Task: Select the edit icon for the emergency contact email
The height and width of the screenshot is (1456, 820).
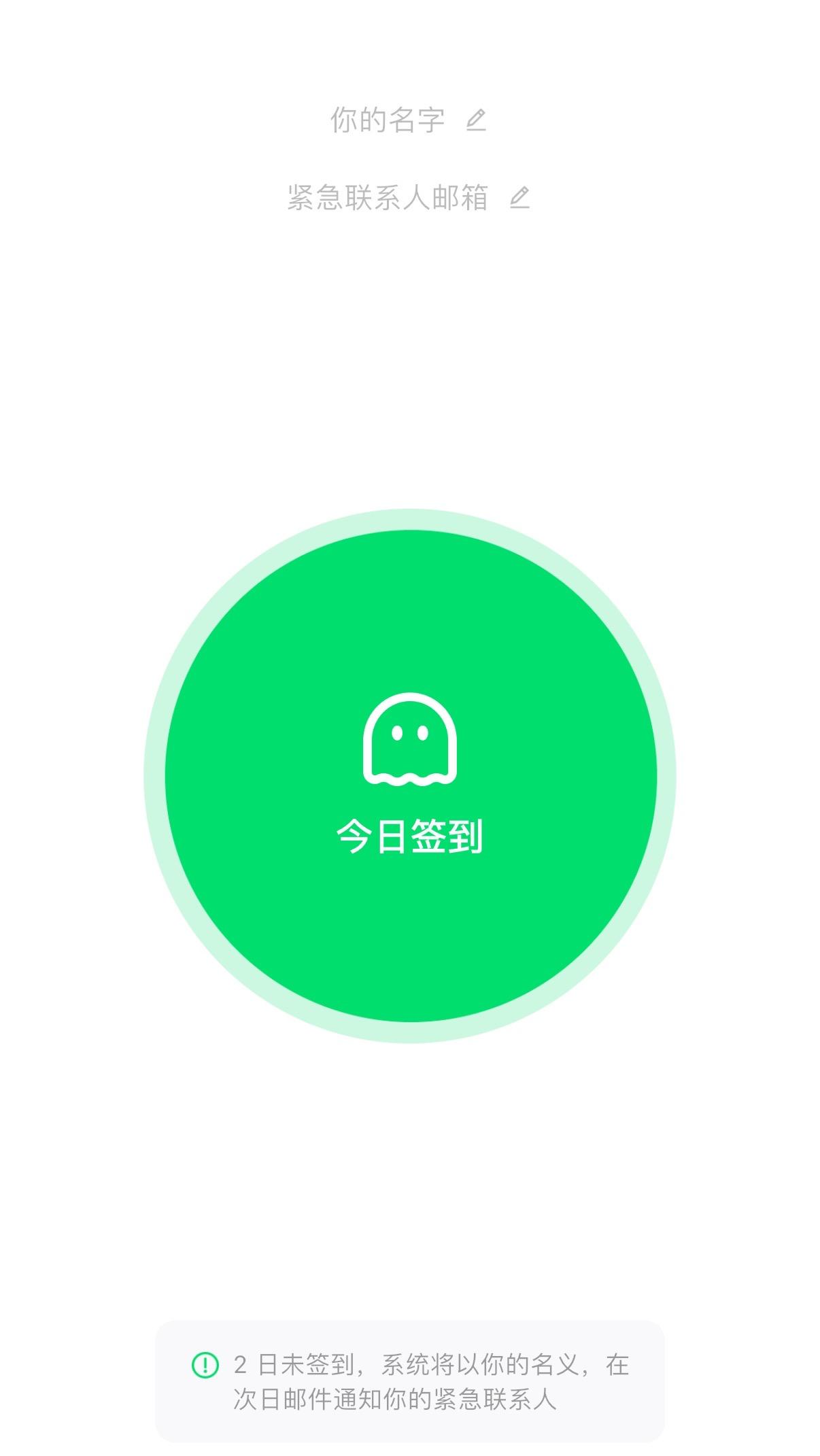Action: [x=519, y=199]
